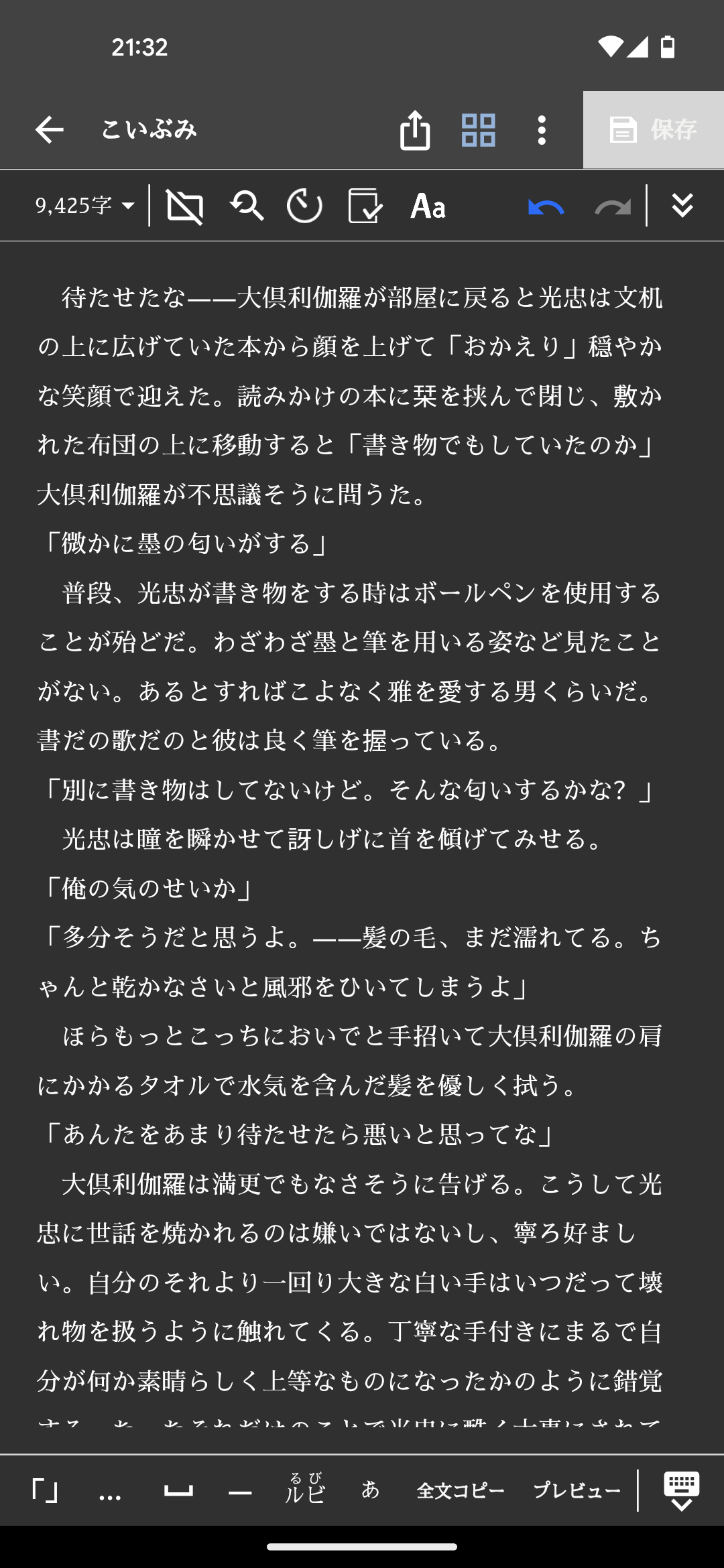The image size is (724, 1568).
Task: Expand the 9,425字 character count dropdown
Action: 85,205
